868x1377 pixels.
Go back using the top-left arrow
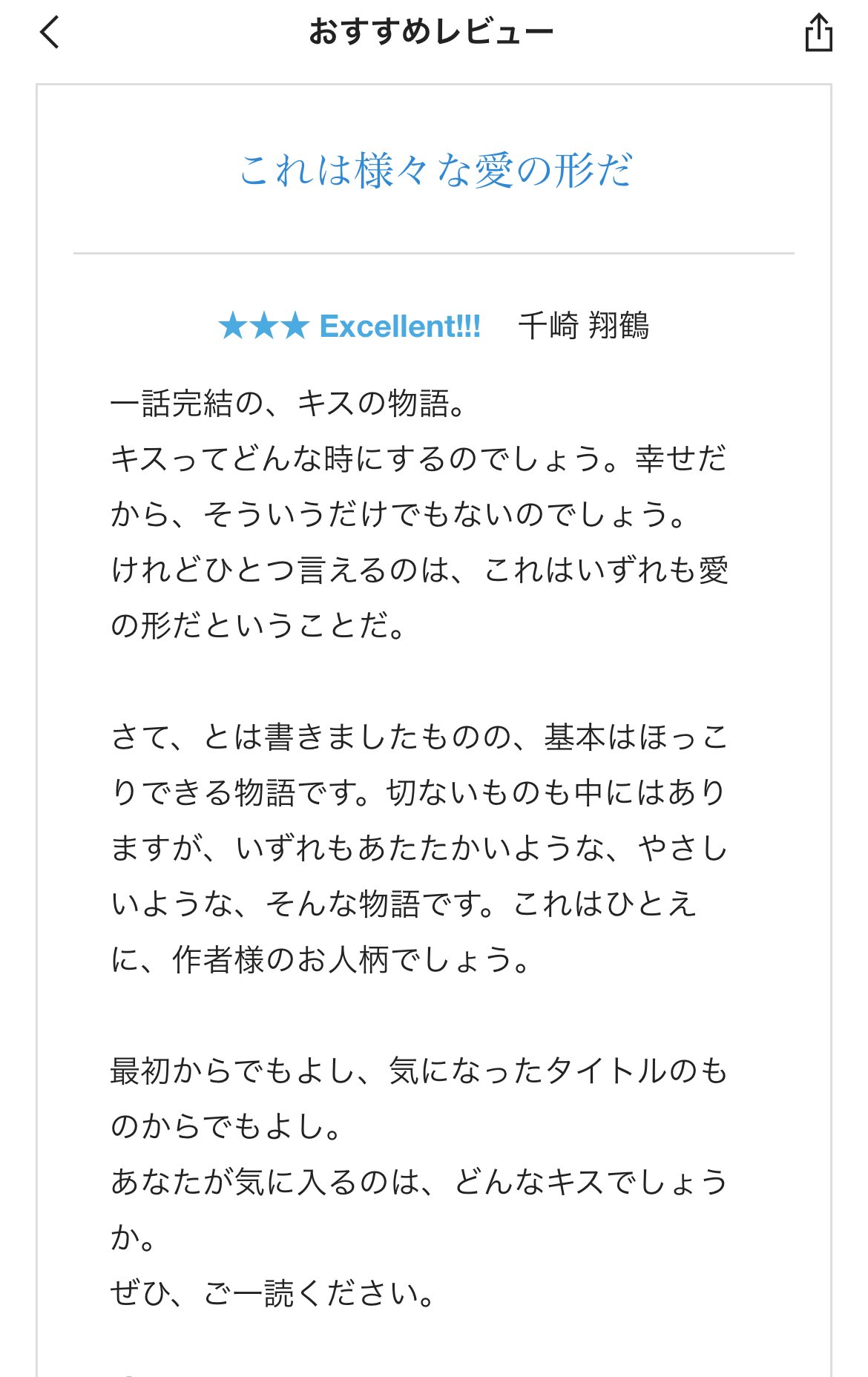click(50, 33)
